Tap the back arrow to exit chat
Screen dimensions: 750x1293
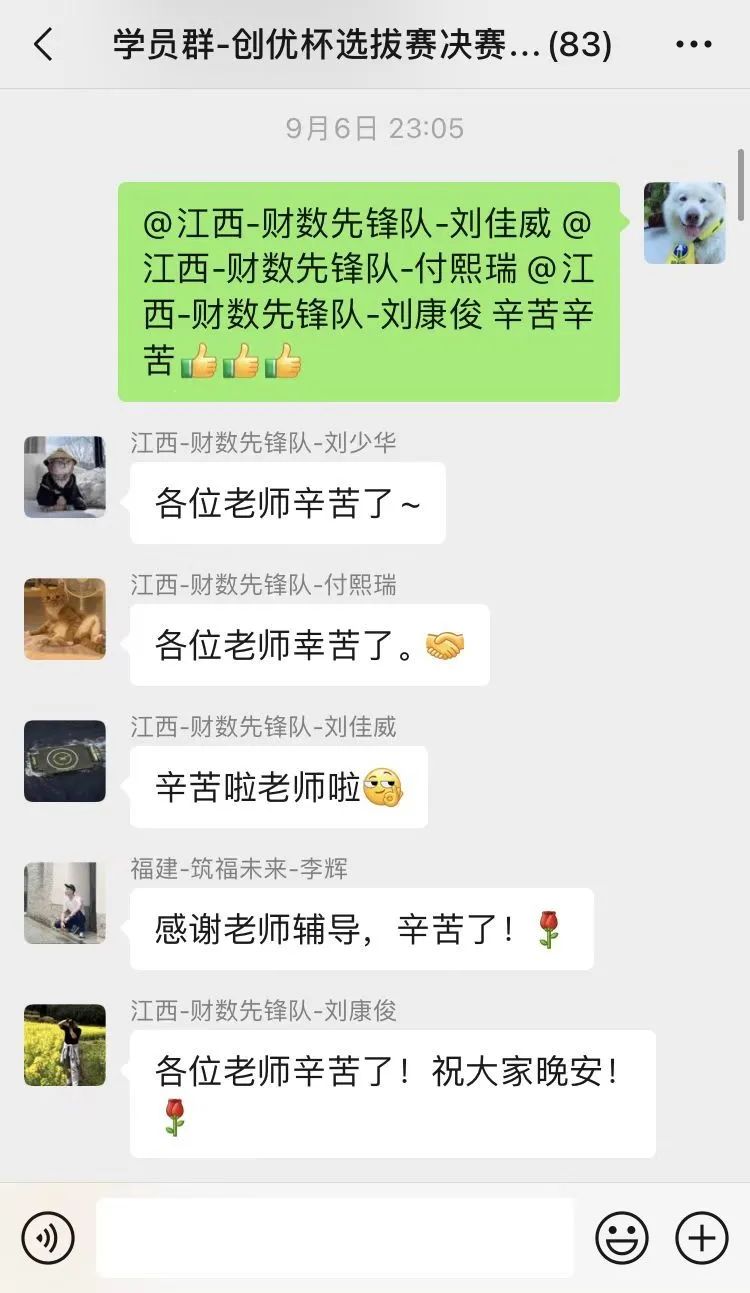coord(42,44)
